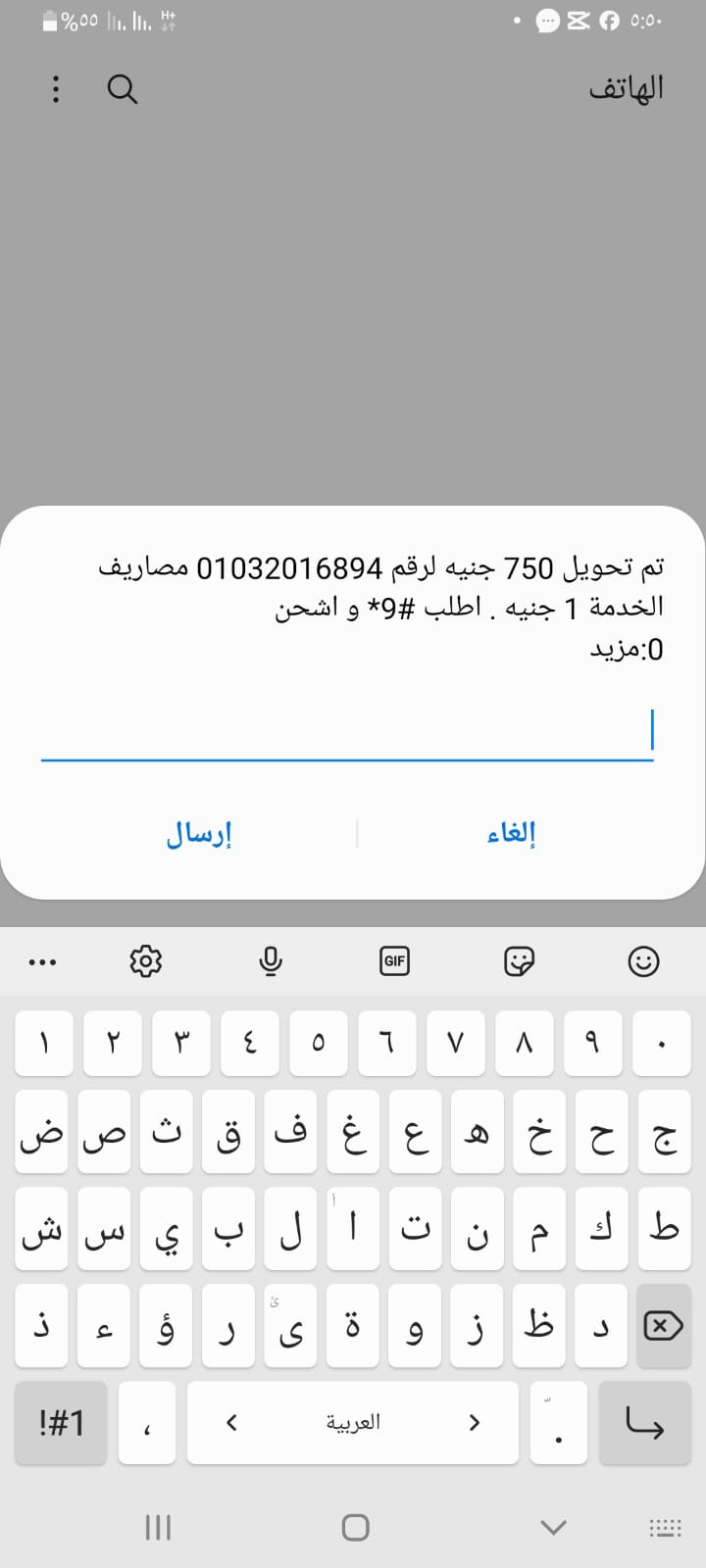Open the sticker picker
The image size is (706, 1568).
click(x=519, y=961)
